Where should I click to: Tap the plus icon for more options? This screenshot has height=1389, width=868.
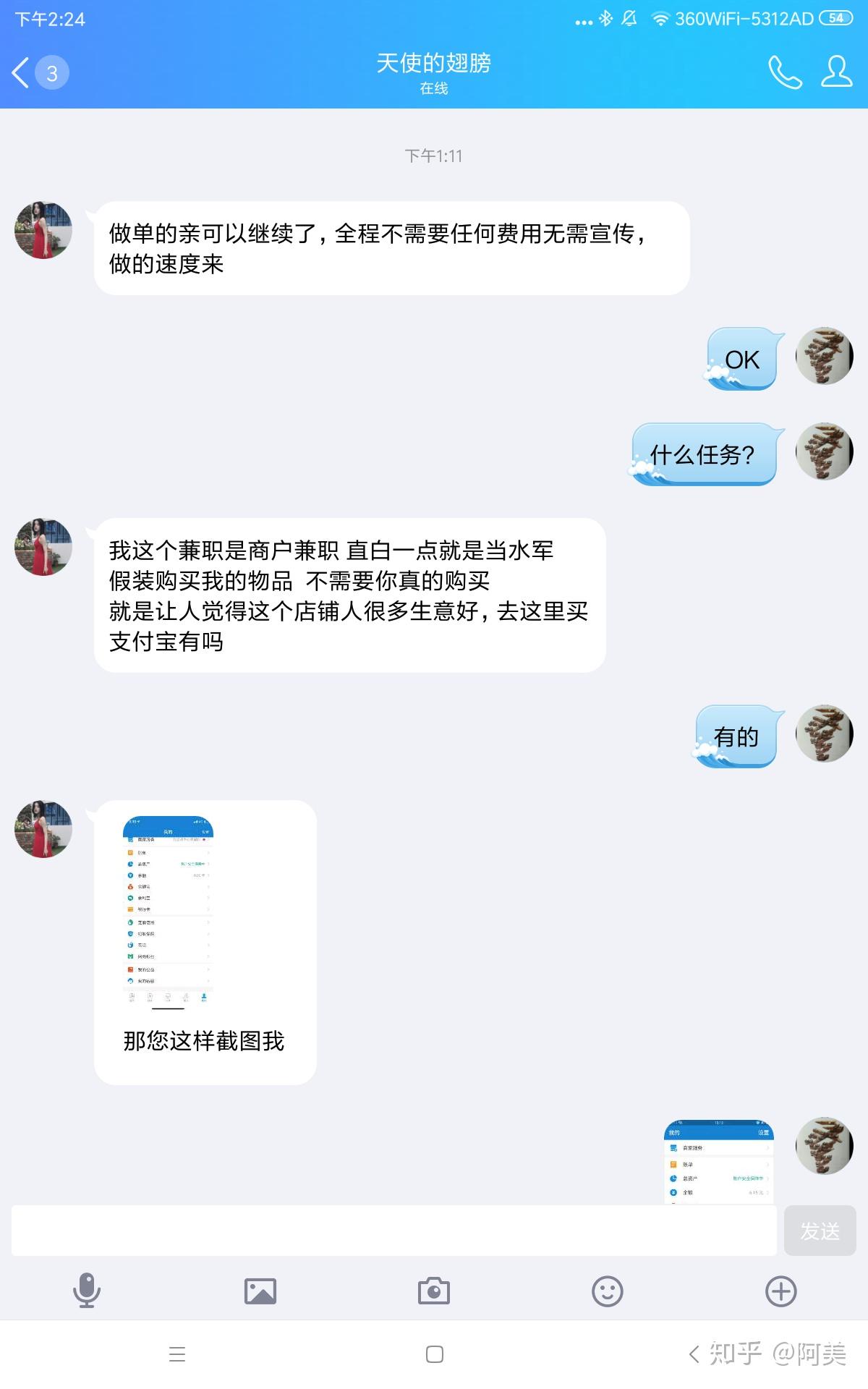(780, 1290)
